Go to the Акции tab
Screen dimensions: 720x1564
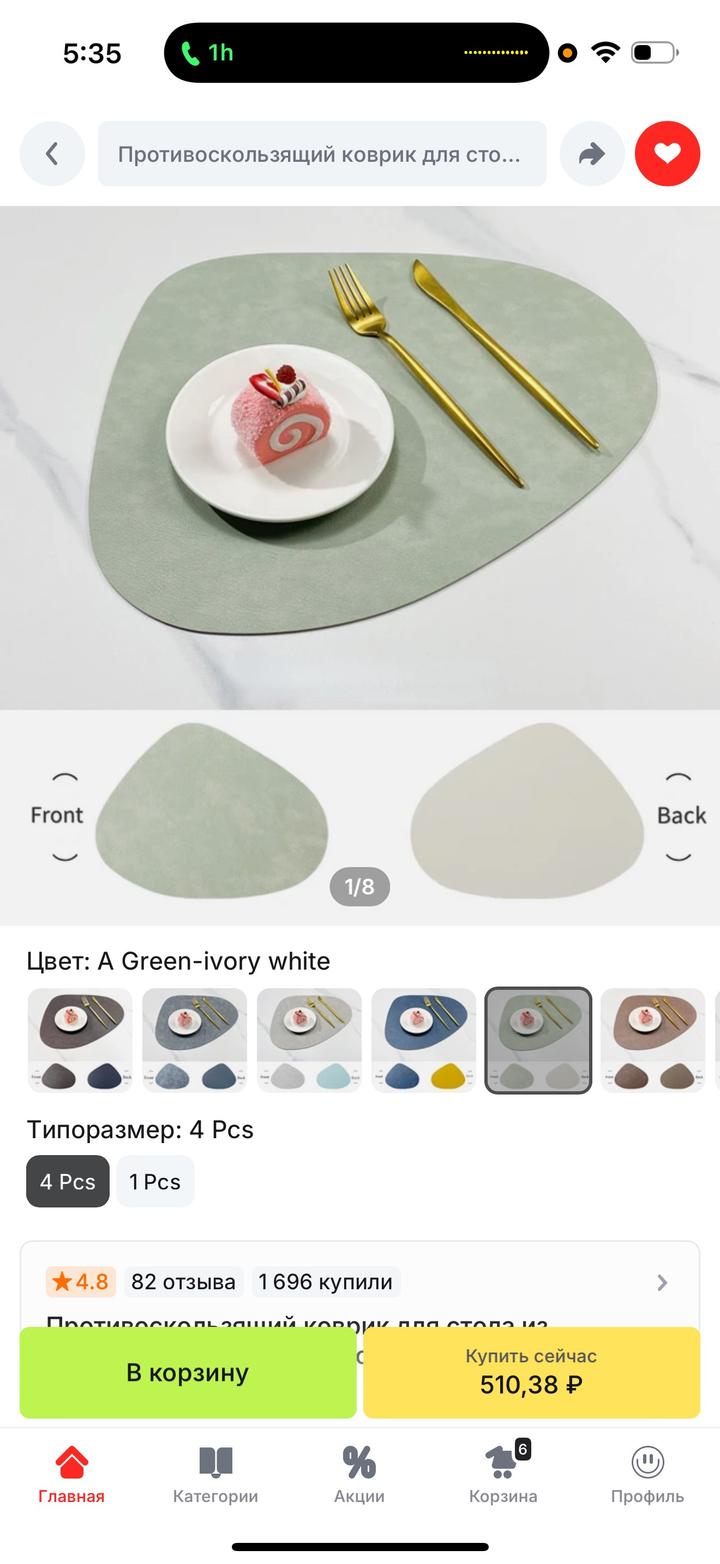click(x=359, y=1475)
